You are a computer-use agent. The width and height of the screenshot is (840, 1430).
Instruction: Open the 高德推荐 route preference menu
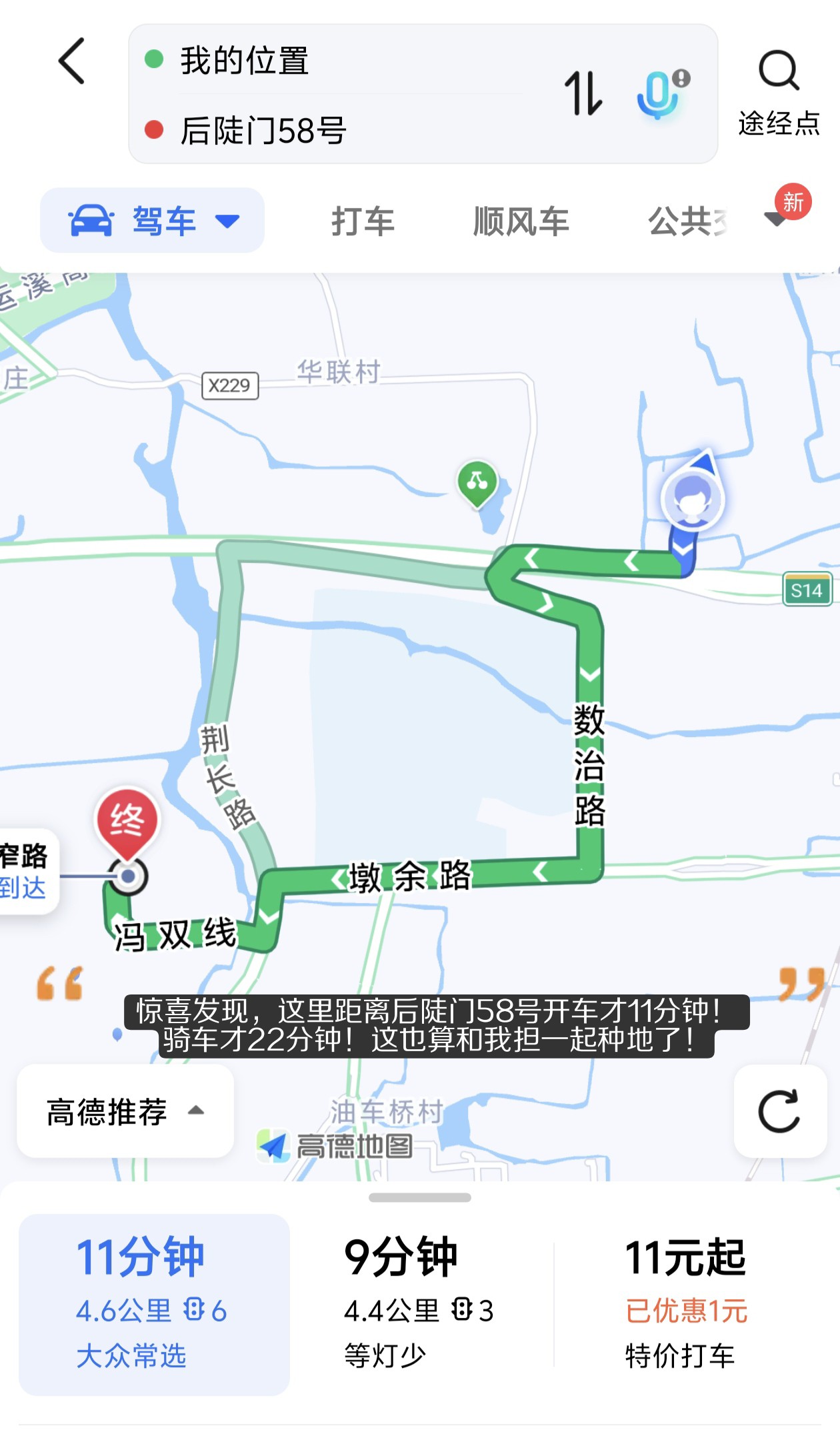tap(125, 1111)
